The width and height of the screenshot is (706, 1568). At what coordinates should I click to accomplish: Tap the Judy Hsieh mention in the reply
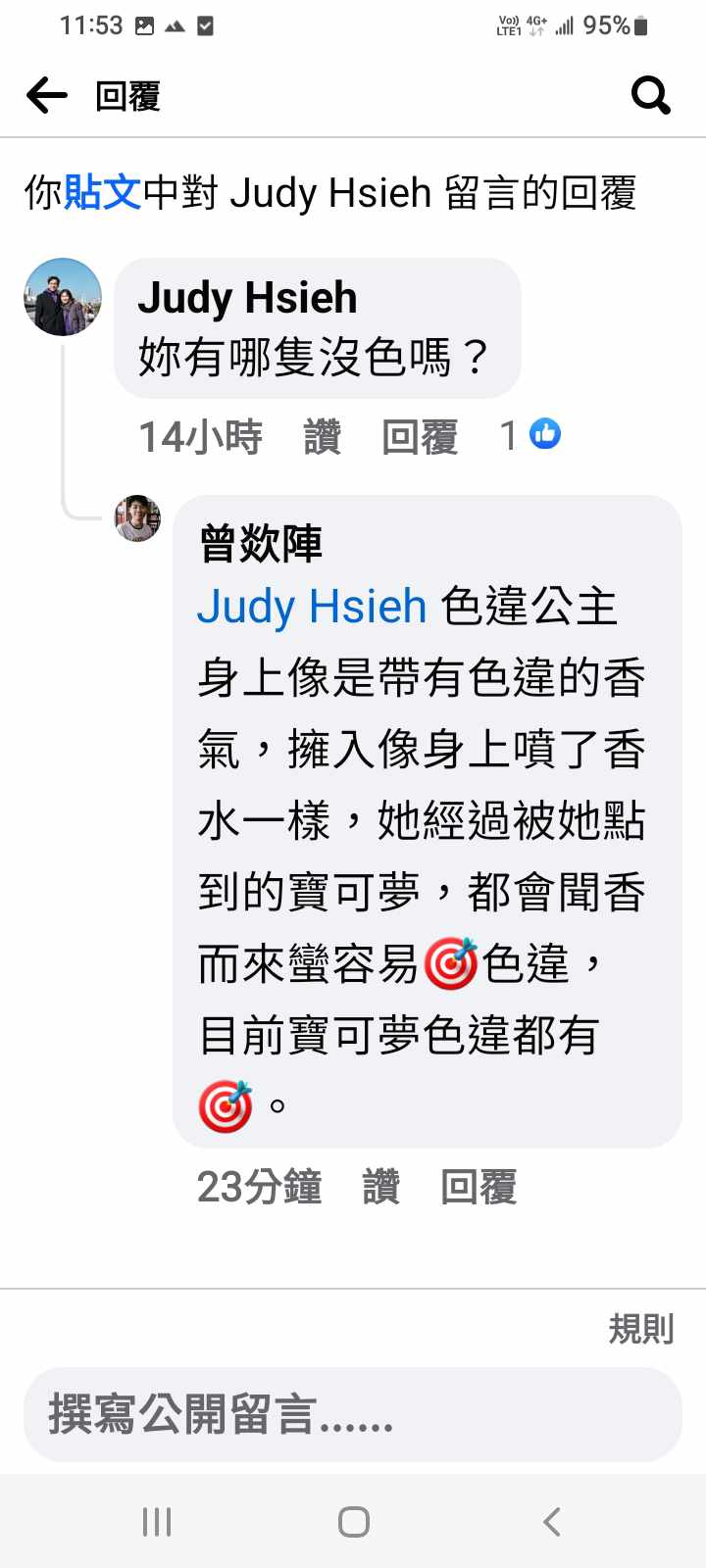point(312,607)
